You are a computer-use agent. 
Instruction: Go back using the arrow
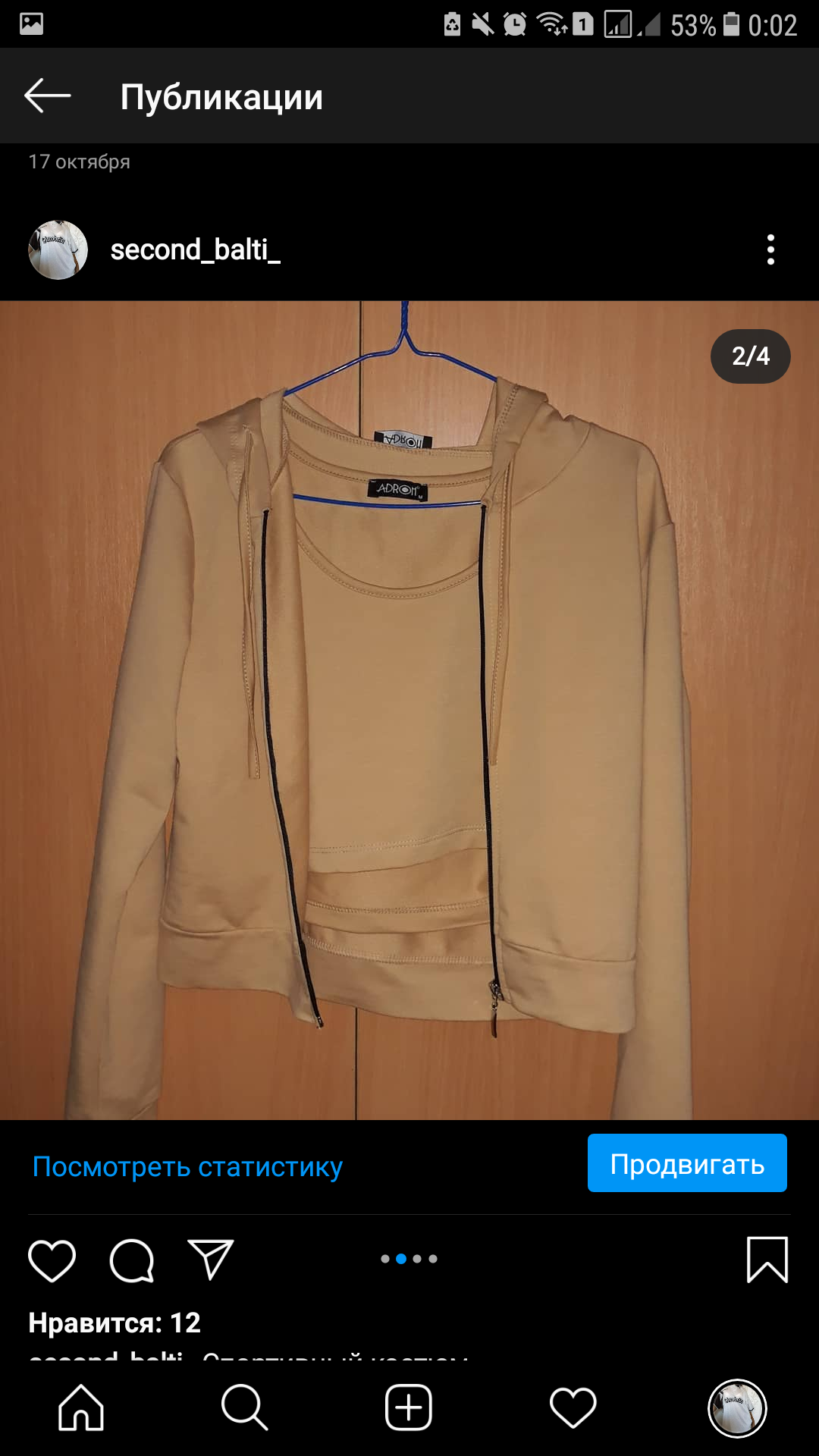[47, 96]
